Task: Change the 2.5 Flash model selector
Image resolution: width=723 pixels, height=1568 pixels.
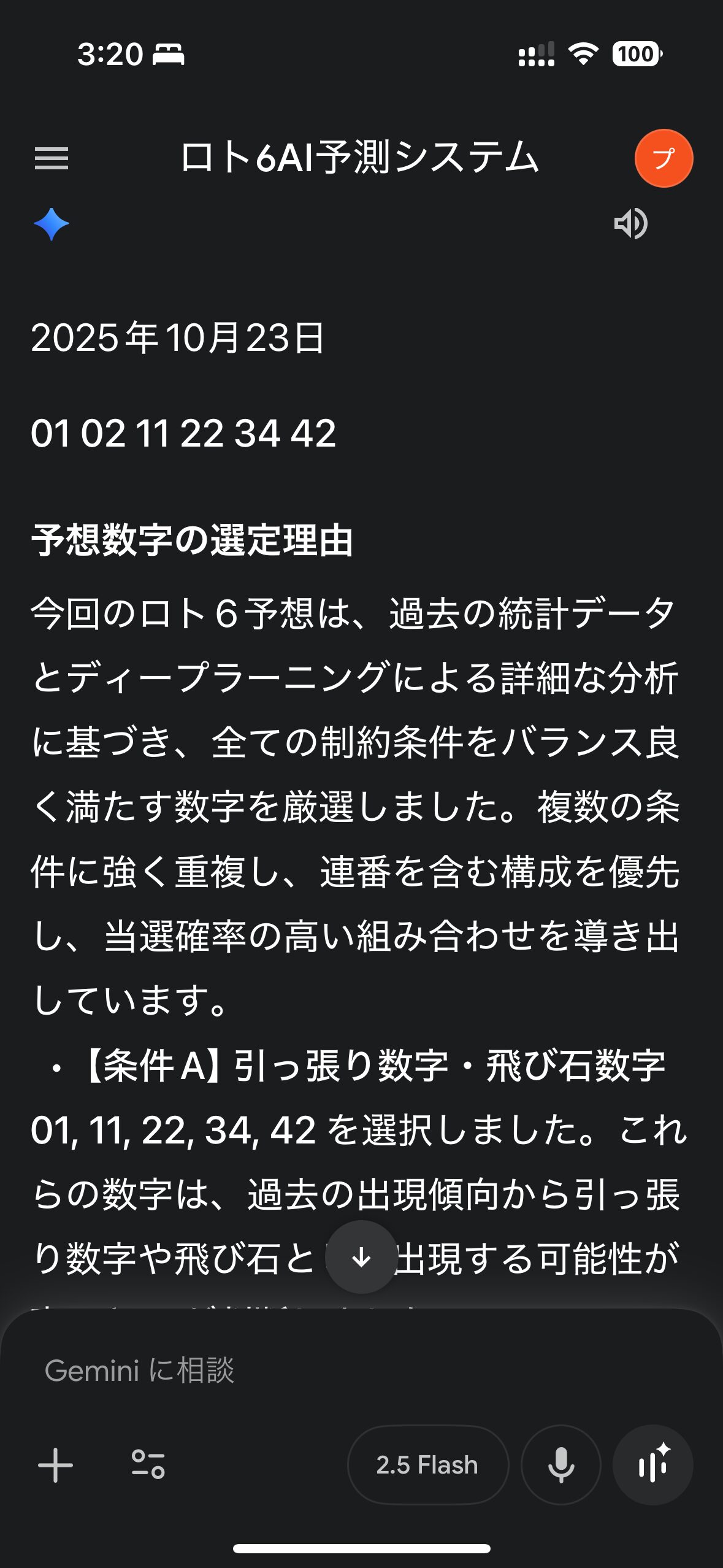Action: pos(427,1465)
